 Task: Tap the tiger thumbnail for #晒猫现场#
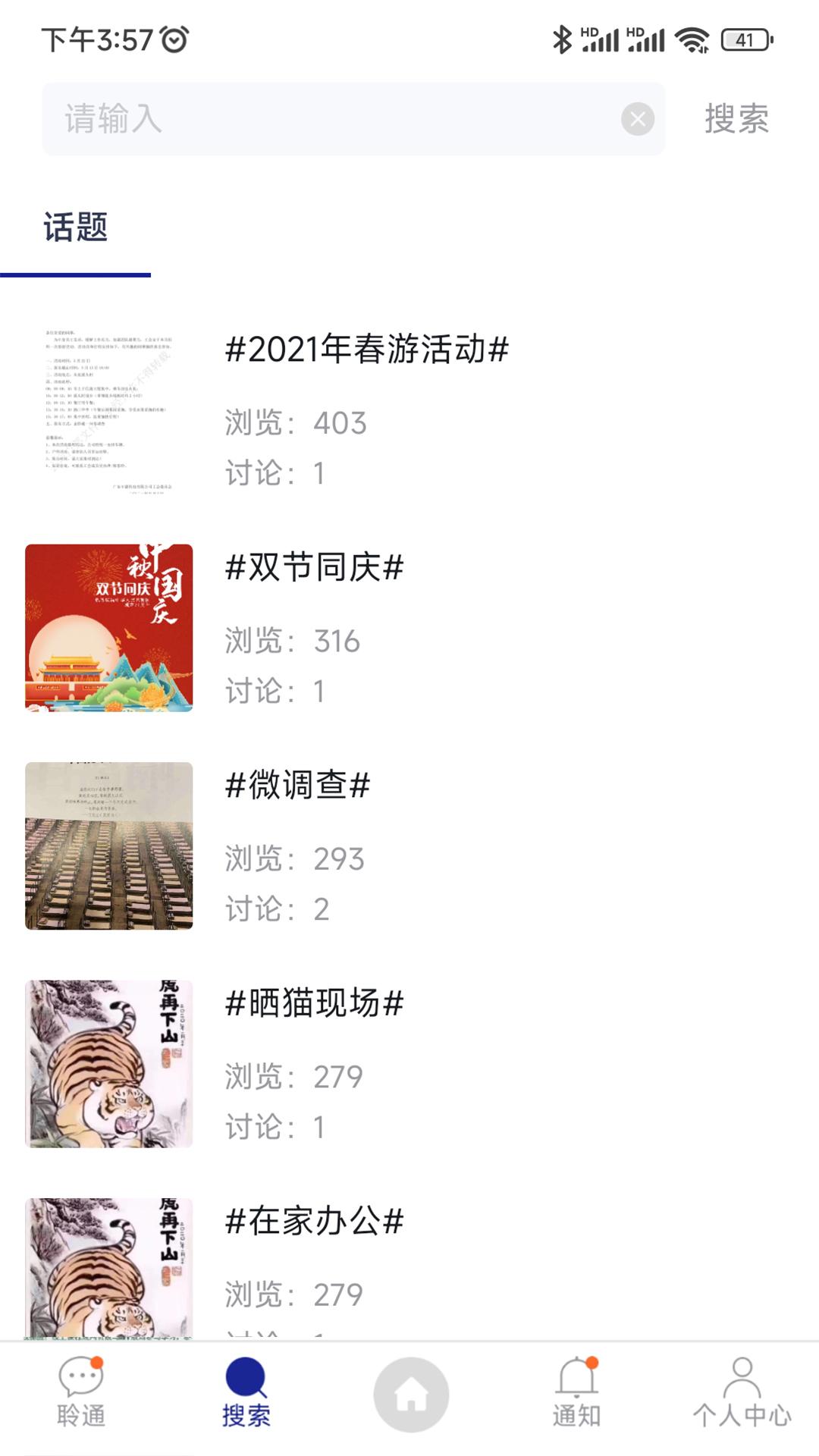[109, 1061]
